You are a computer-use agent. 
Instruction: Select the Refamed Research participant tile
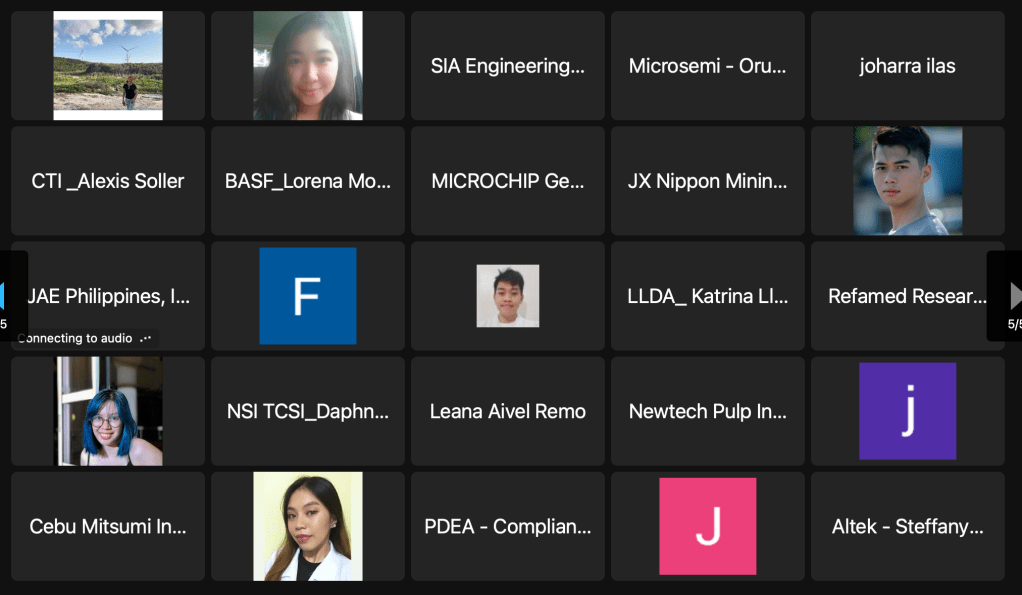click(907, 296)
